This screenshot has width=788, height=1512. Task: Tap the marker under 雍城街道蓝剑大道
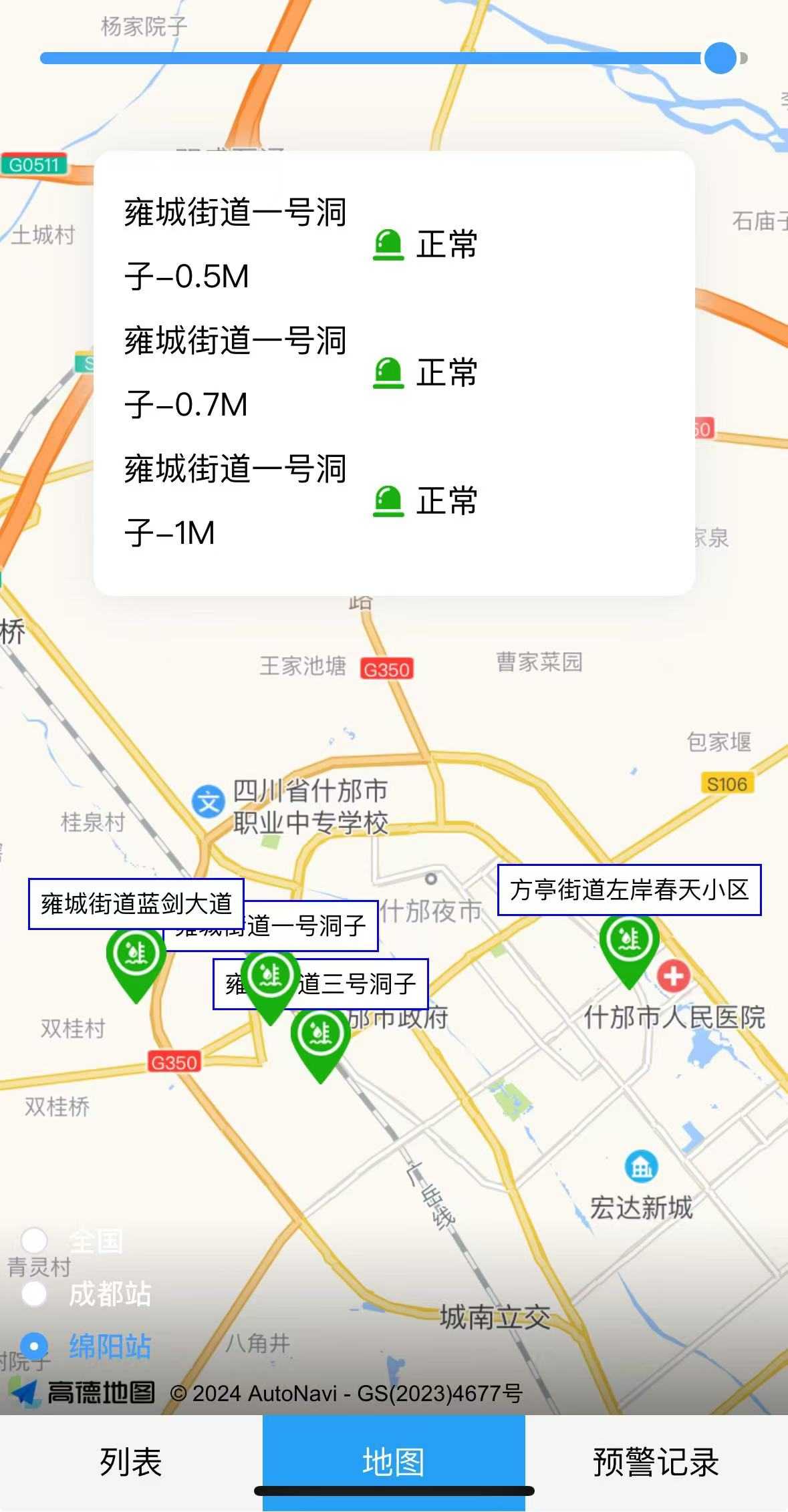pos(136,957)
